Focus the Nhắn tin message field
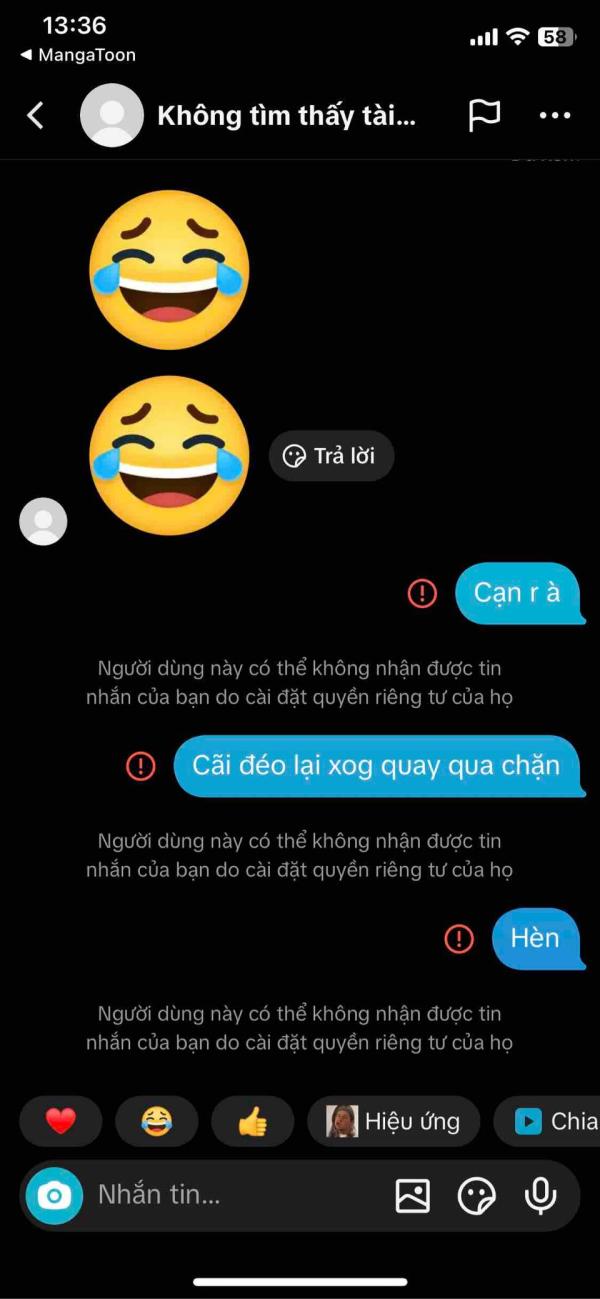This screenshot has width=600, height=1299. 235,1195
